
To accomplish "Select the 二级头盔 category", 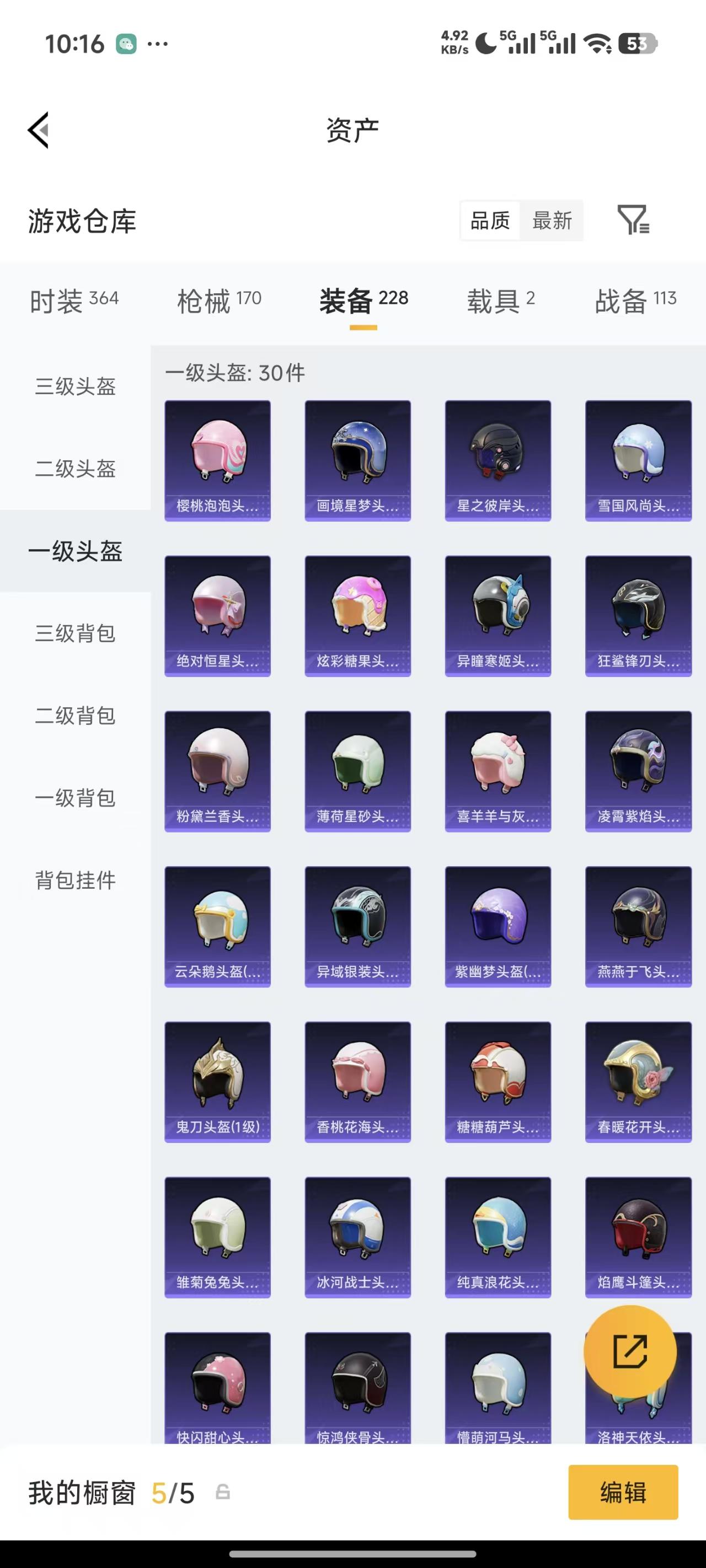I will 75,469.
